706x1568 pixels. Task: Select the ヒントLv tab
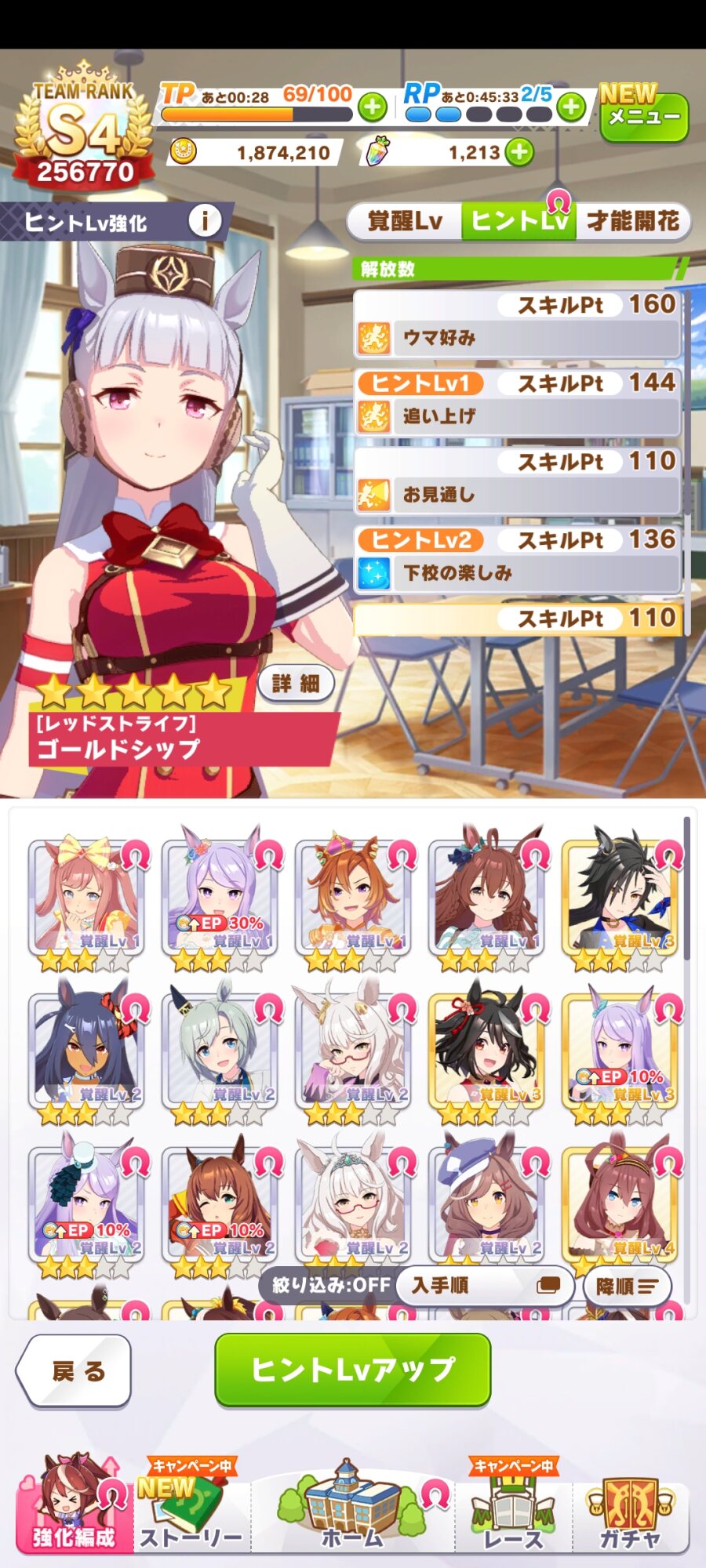(519, 222)
